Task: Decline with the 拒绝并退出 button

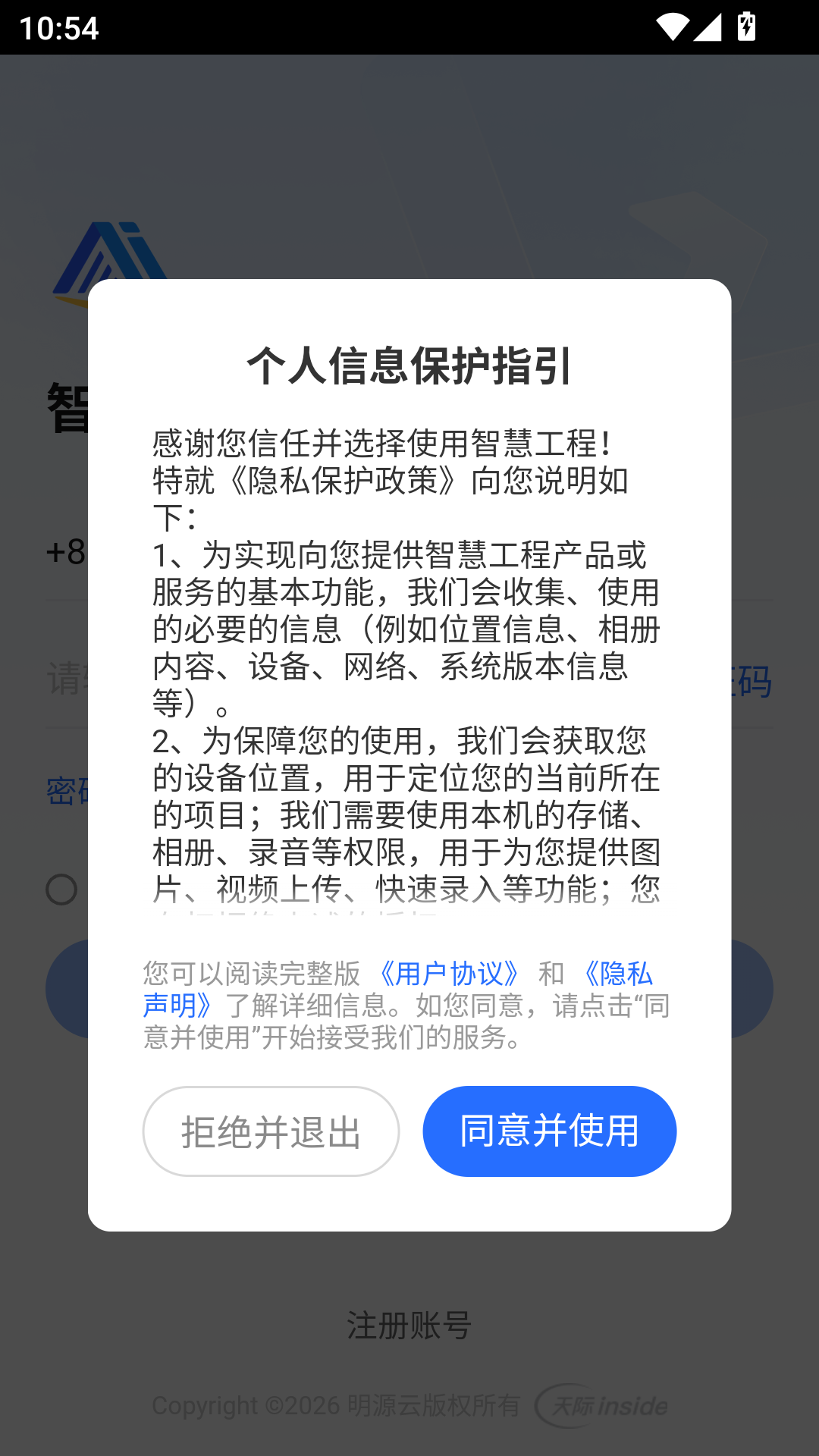Action: pos(271,1131)
